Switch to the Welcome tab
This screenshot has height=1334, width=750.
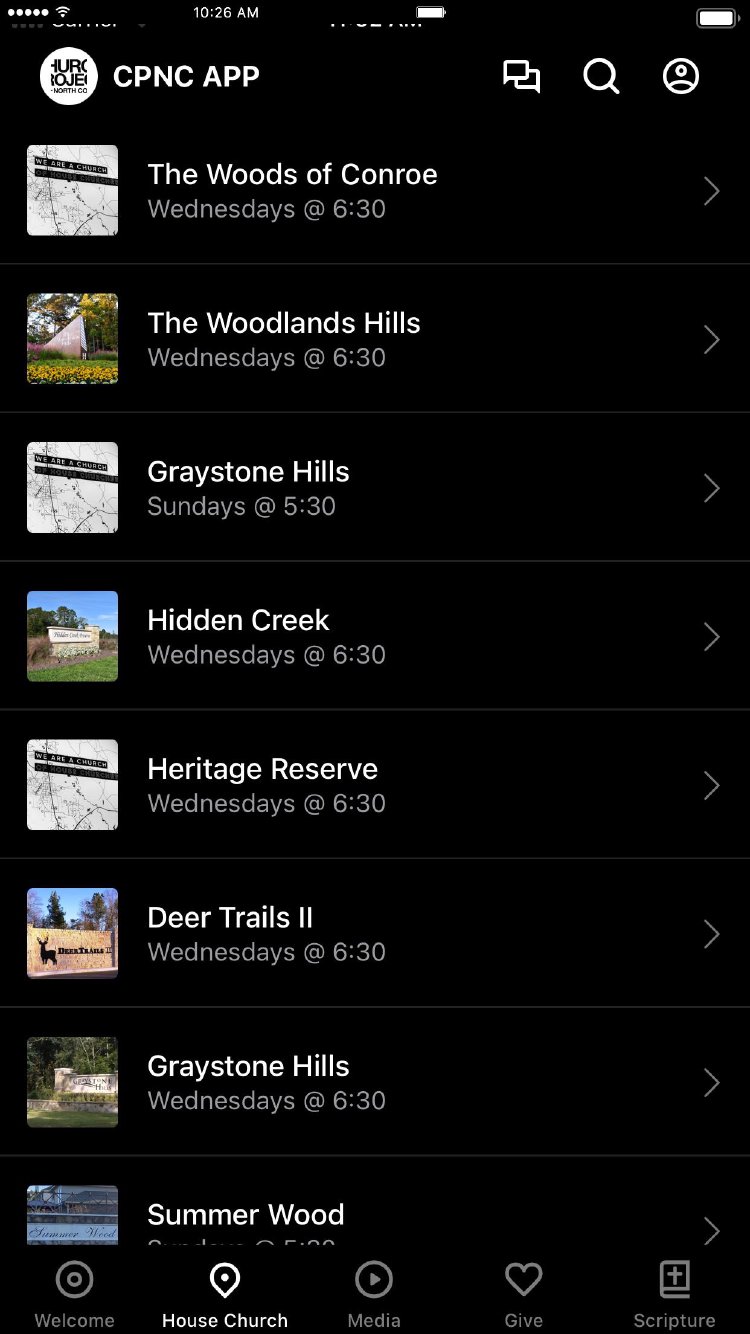[75, 1294]
